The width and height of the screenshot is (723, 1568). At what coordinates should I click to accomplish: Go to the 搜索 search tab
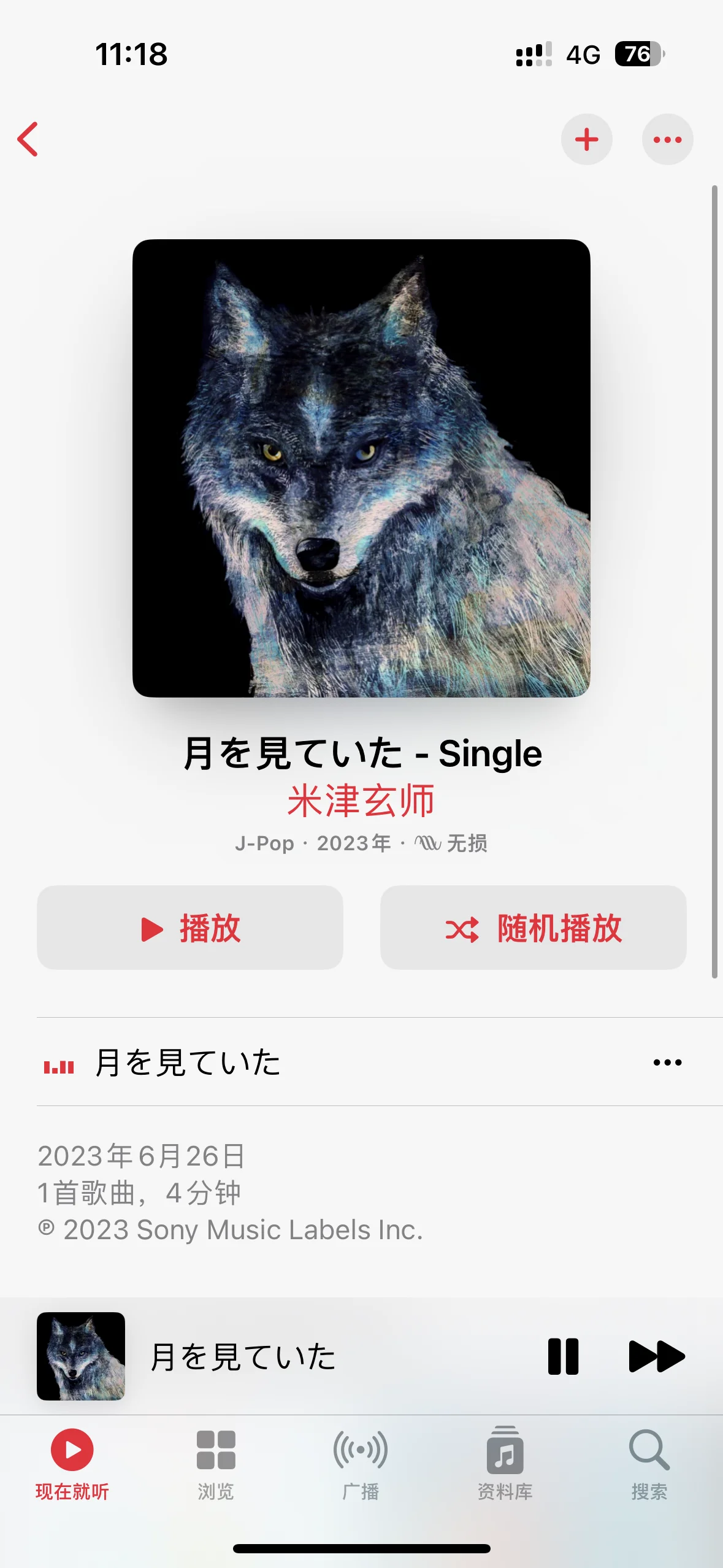[x=649, y=1464]
